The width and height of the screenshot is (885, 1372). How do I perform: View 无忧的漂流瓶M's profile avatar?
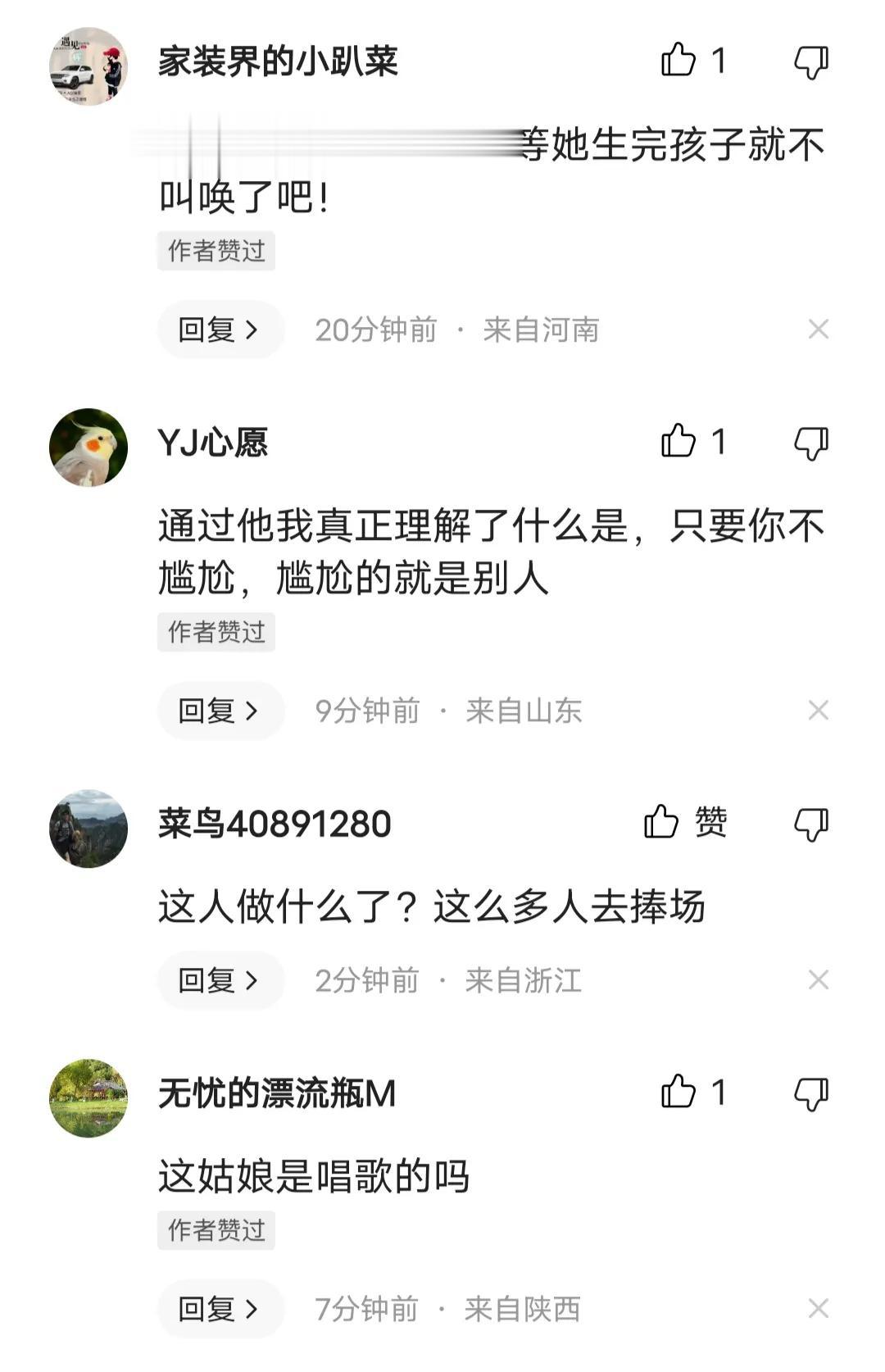click(x=88, y=1098)
